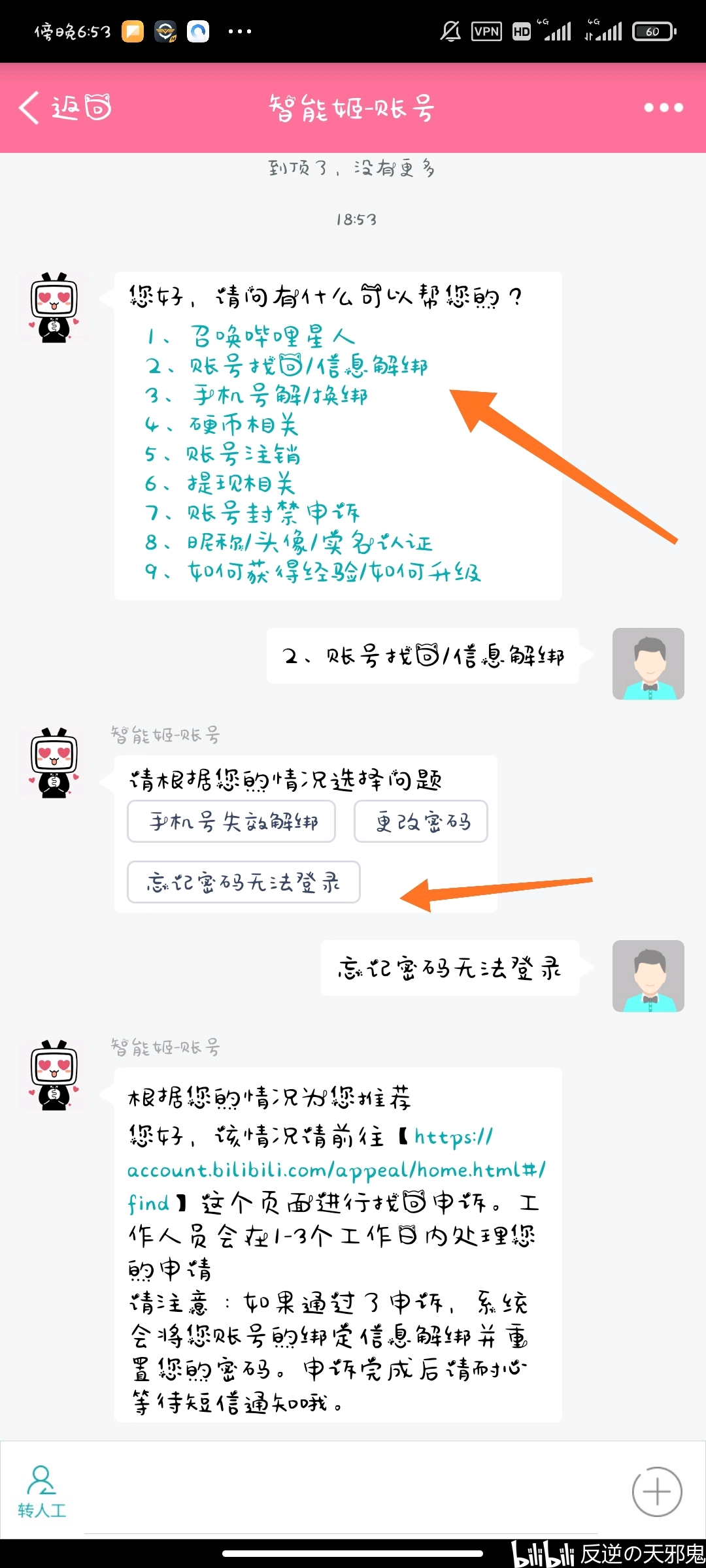Screen dimensions: 706x1568
Task: Select the teal menu option 2、账号找回/信息解绑
Action: (x=286, y=366)
